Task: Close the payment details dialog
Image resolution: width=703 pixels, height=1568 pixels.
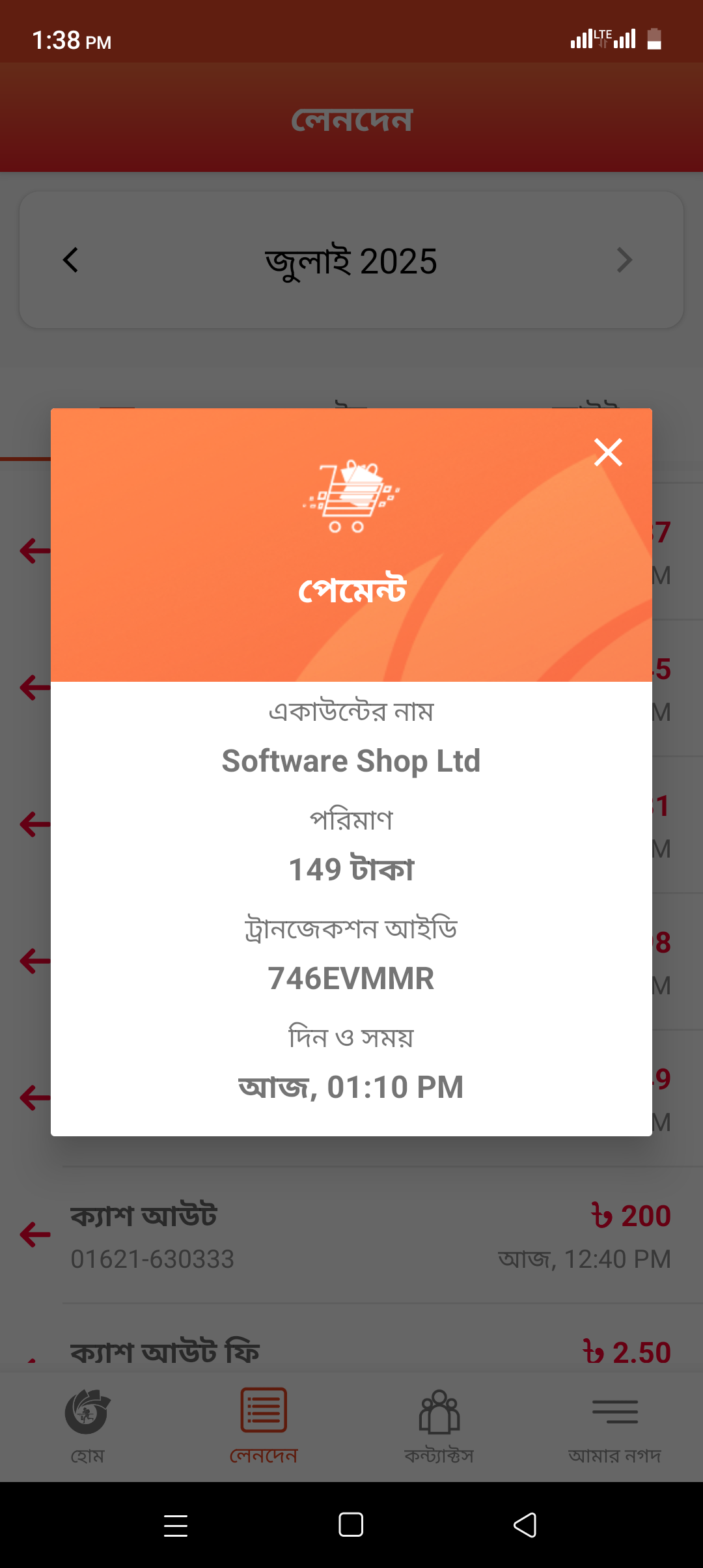Action: 608,452
